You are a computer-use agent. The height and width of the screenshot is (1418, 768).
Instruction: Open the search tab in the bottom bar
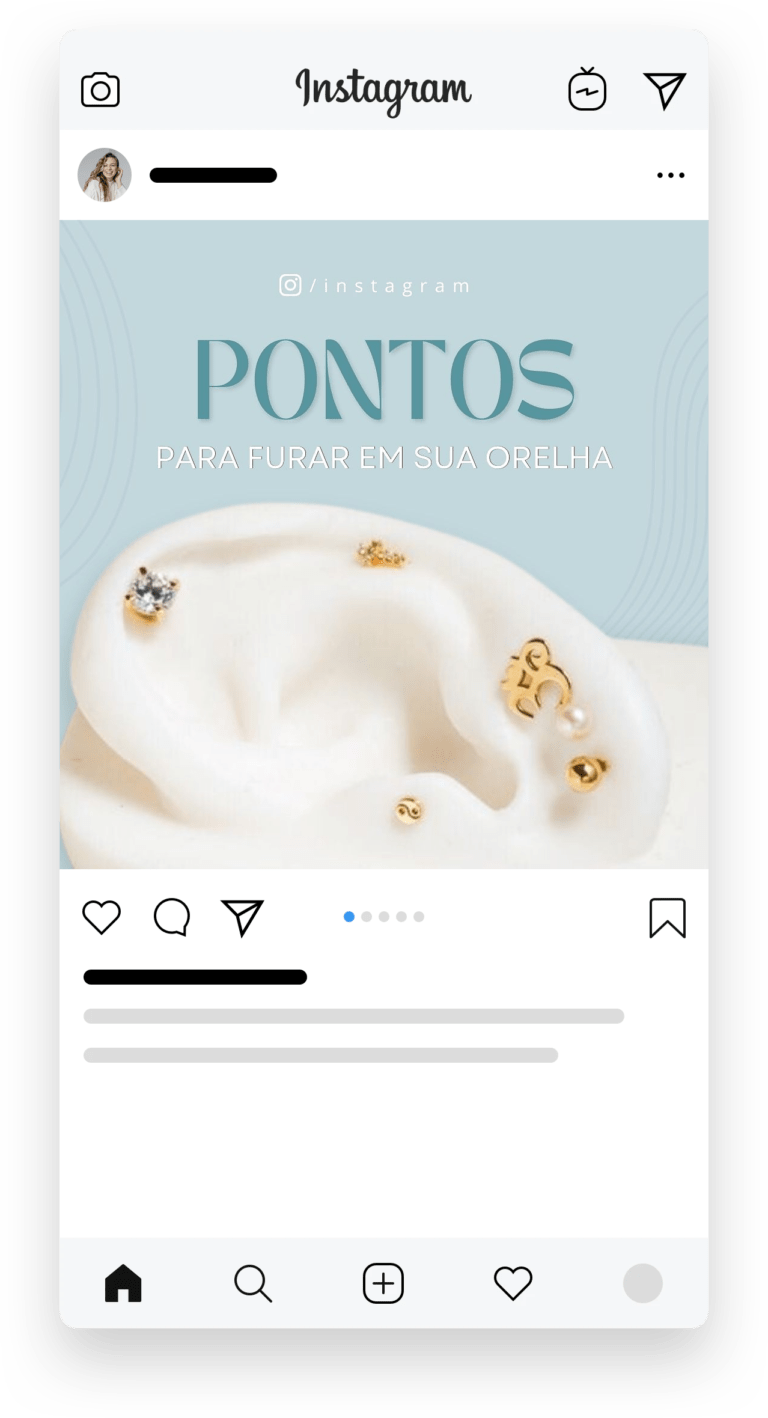253,1283
